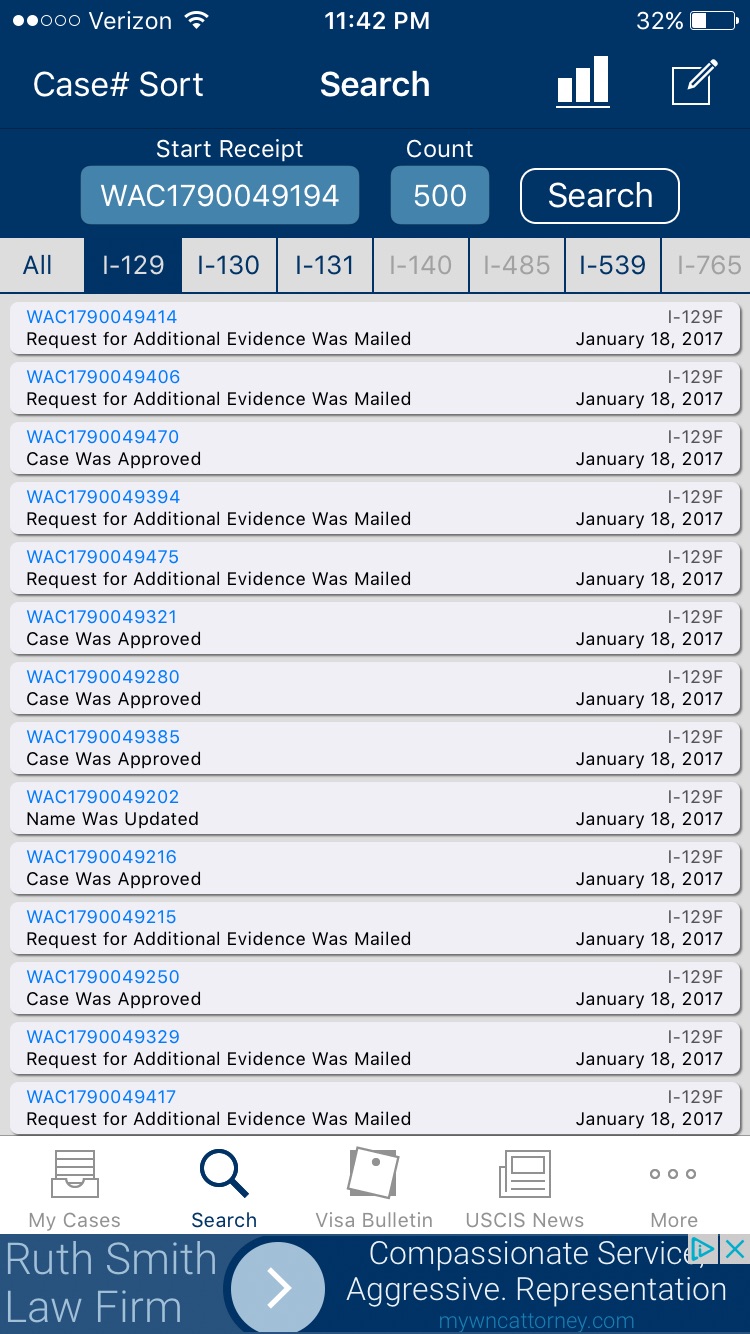
Task: Open case WAC1790049470
Action: 375,448
